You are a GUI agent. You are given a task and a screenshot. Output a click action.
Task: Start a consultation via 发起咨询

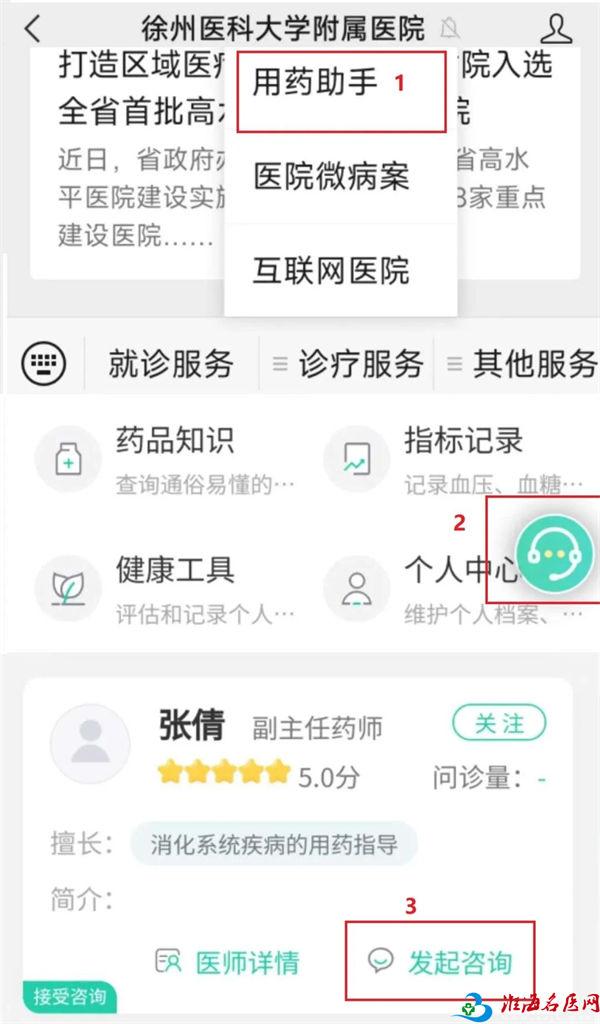[440, 962]
